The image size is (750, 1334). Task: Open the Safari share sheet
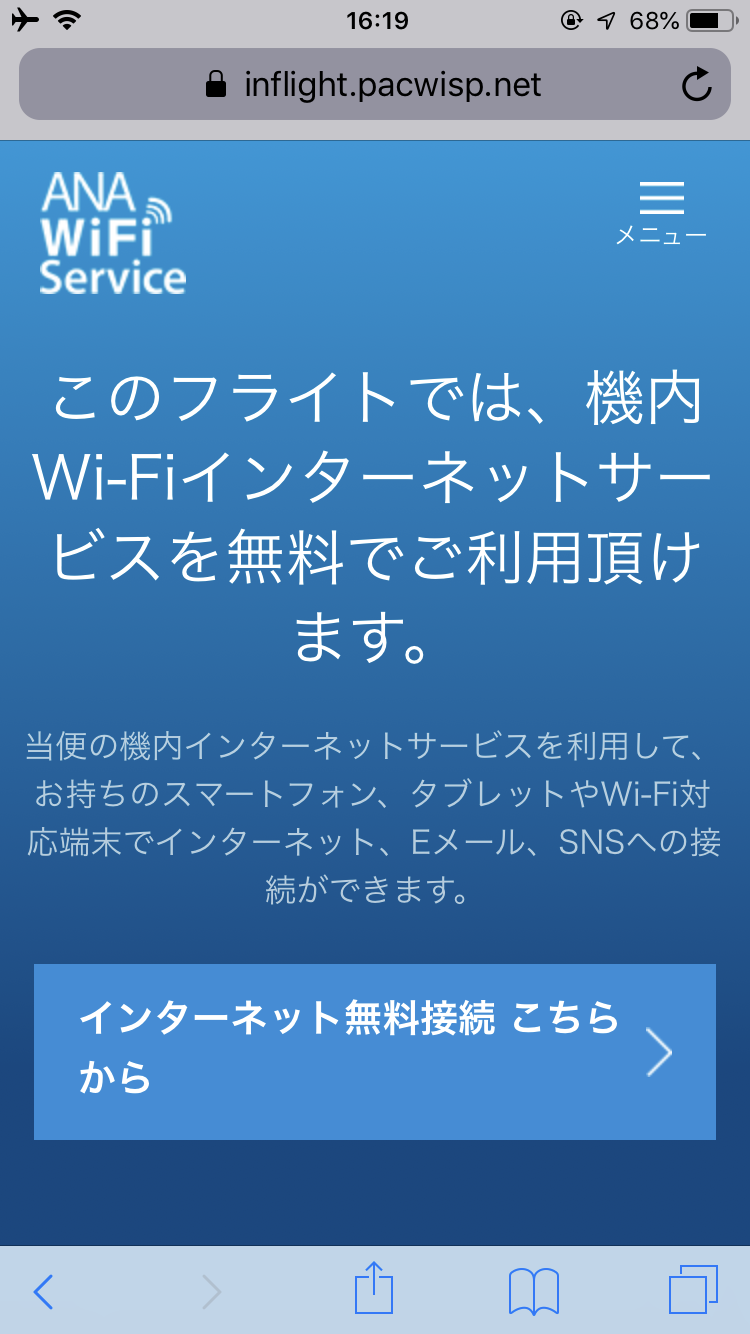tap(375, 1290)
